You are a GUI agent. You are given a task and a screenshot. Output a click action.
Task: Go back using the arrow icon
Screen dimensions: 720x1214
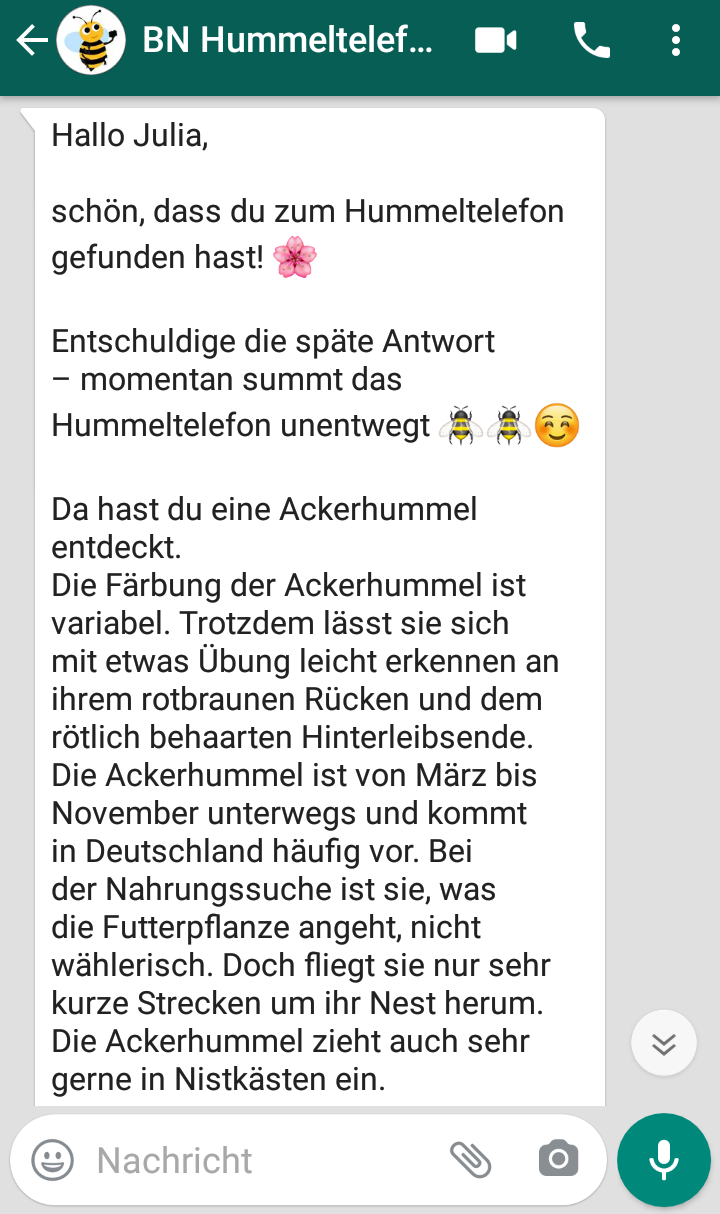(31, 41)
